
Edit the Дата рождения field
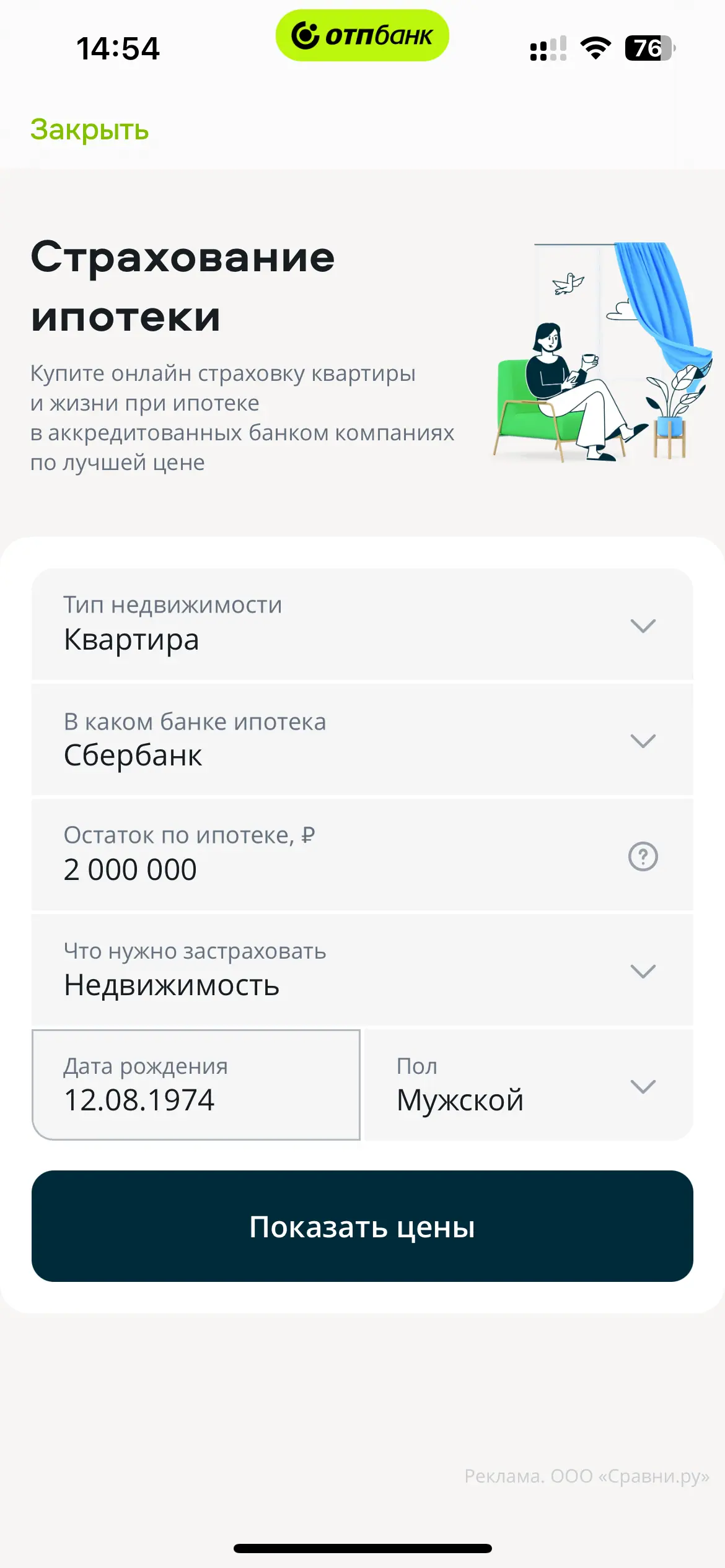pos(196,1085)
